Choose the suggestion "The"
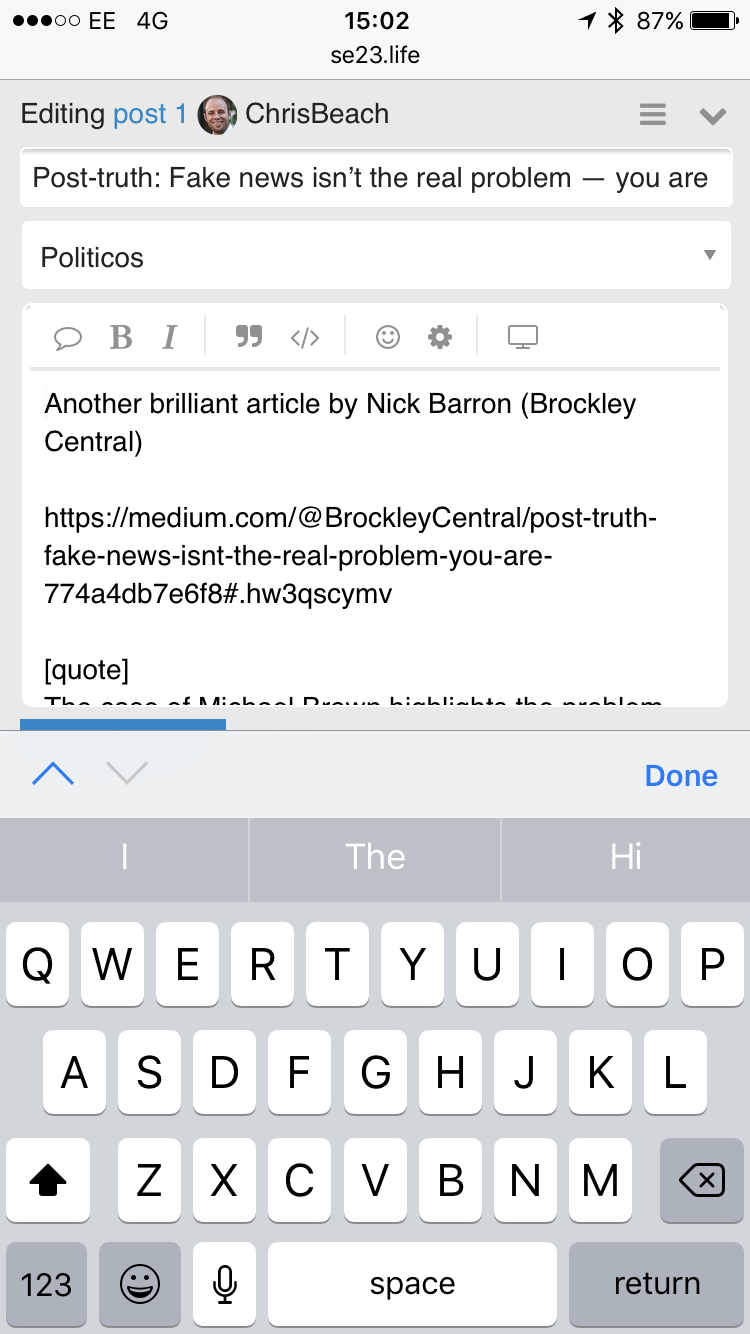Viewport: 750px width, 1334px height. tap(375, 857)
